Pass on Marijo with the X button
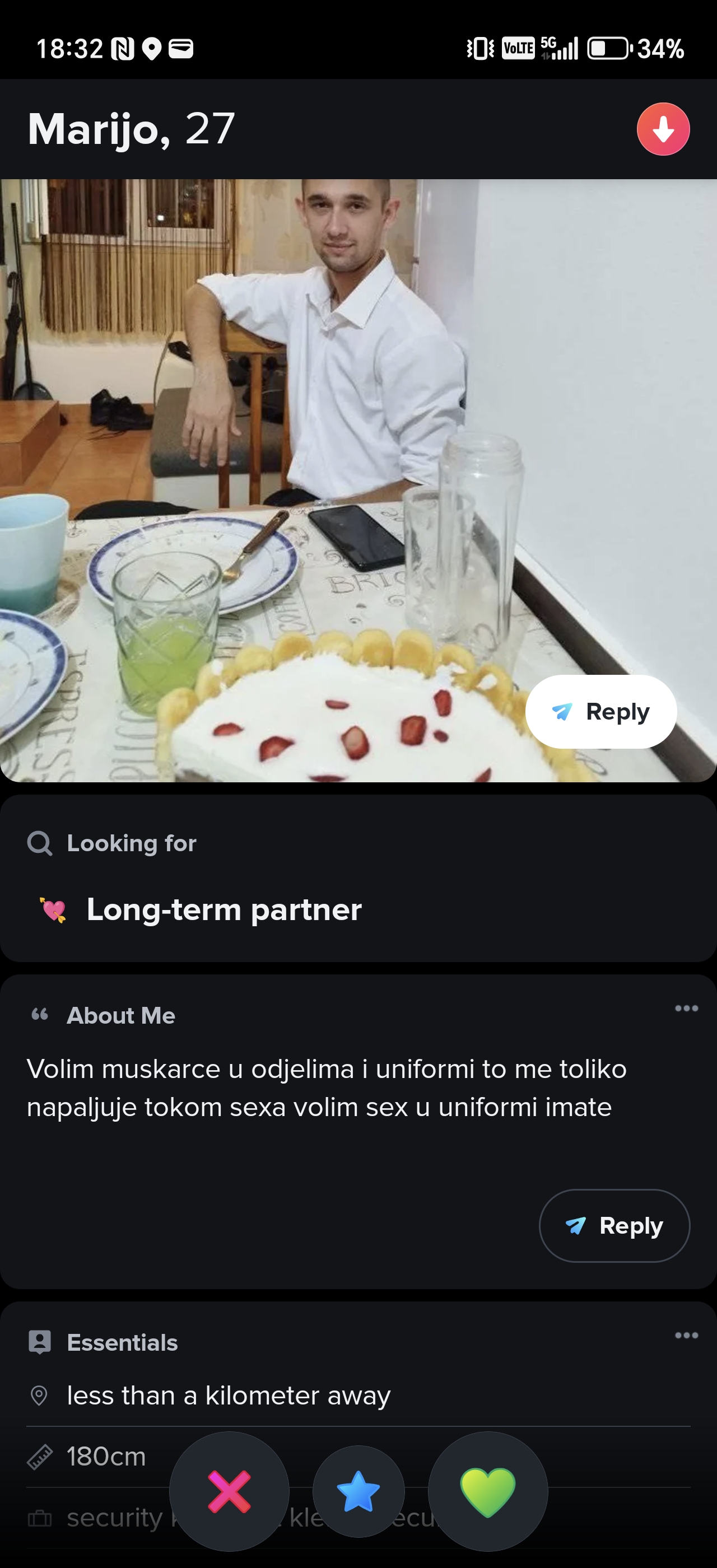Image resolution: width=717 pixels, height=1568 pixels. [x=229, y=1492]
